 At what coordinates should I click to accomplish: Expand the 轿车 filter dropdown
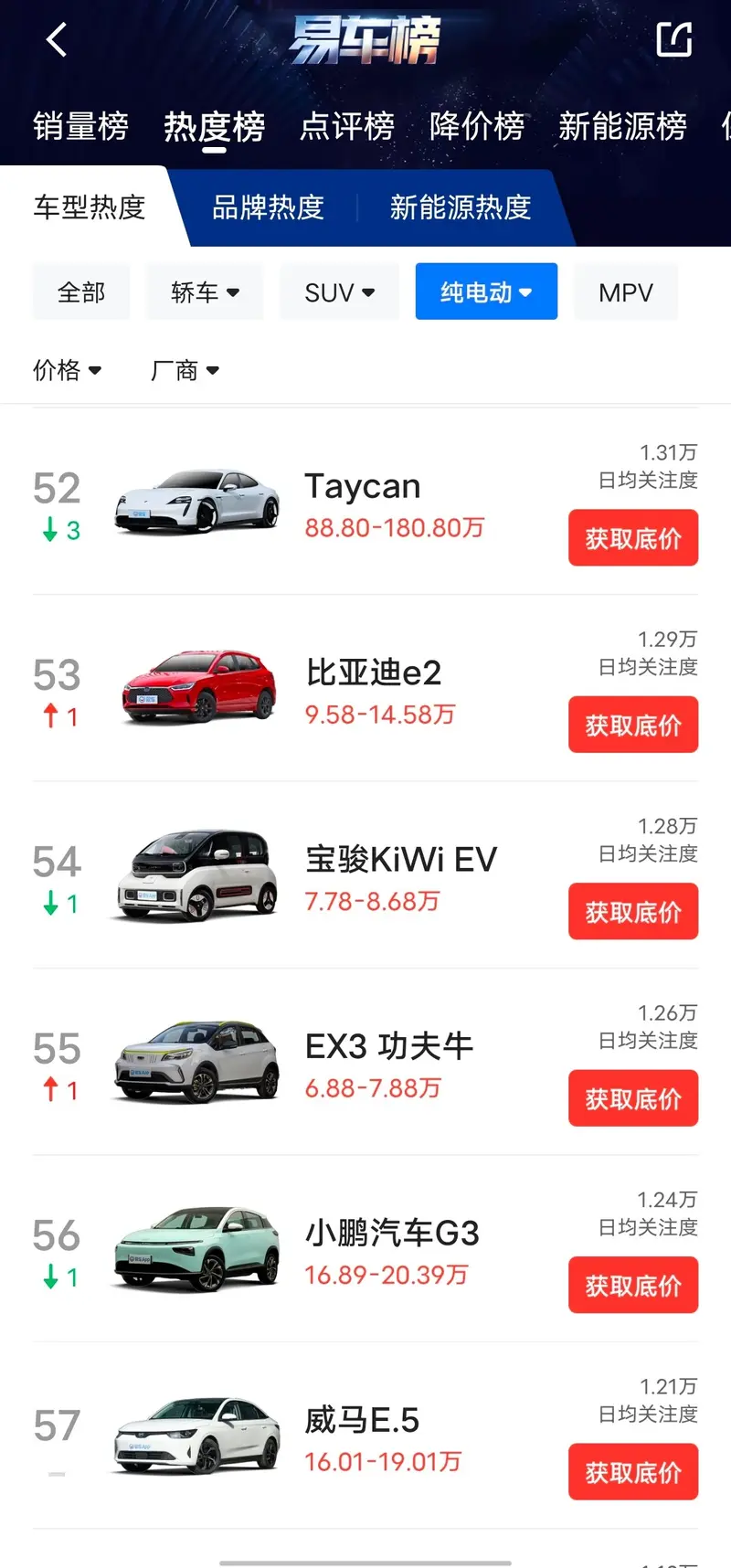pyautogui.click(x=205, y=292)
